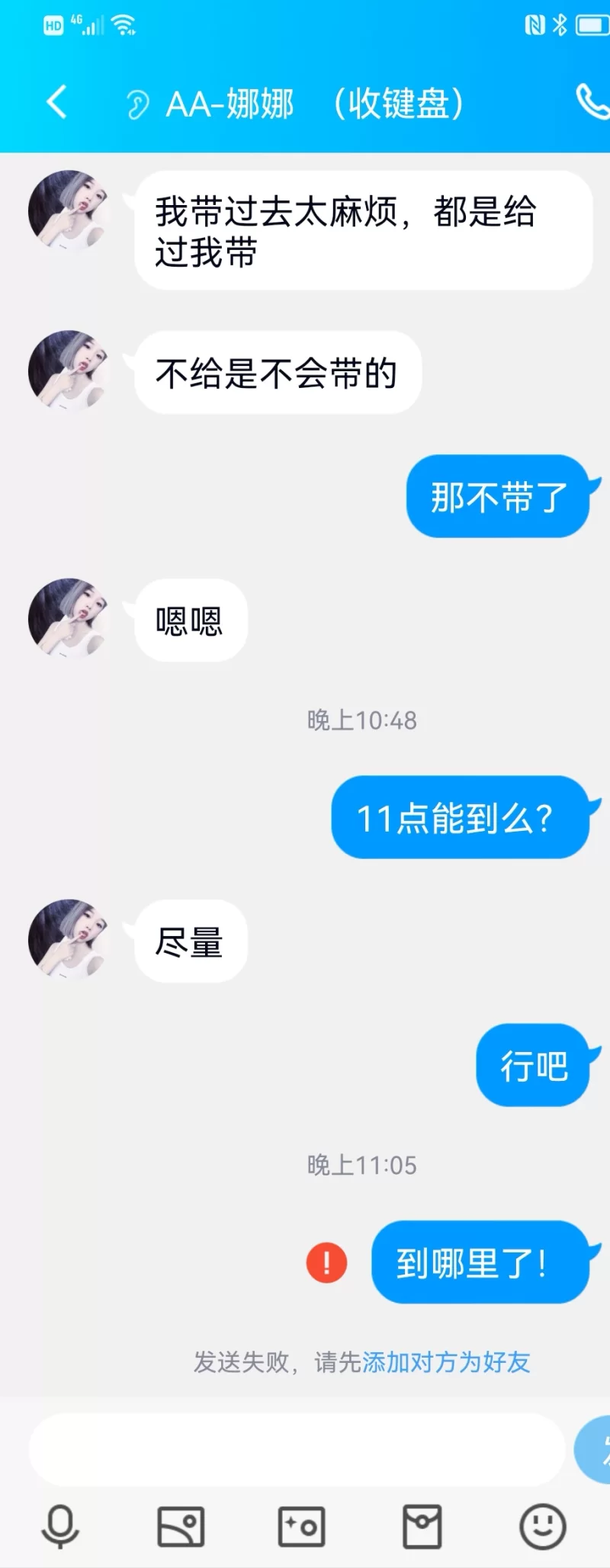610x1568 pixels.
Task: Open AA-娜娜's avatar next to 尽量
Action: tap(69, 938)
